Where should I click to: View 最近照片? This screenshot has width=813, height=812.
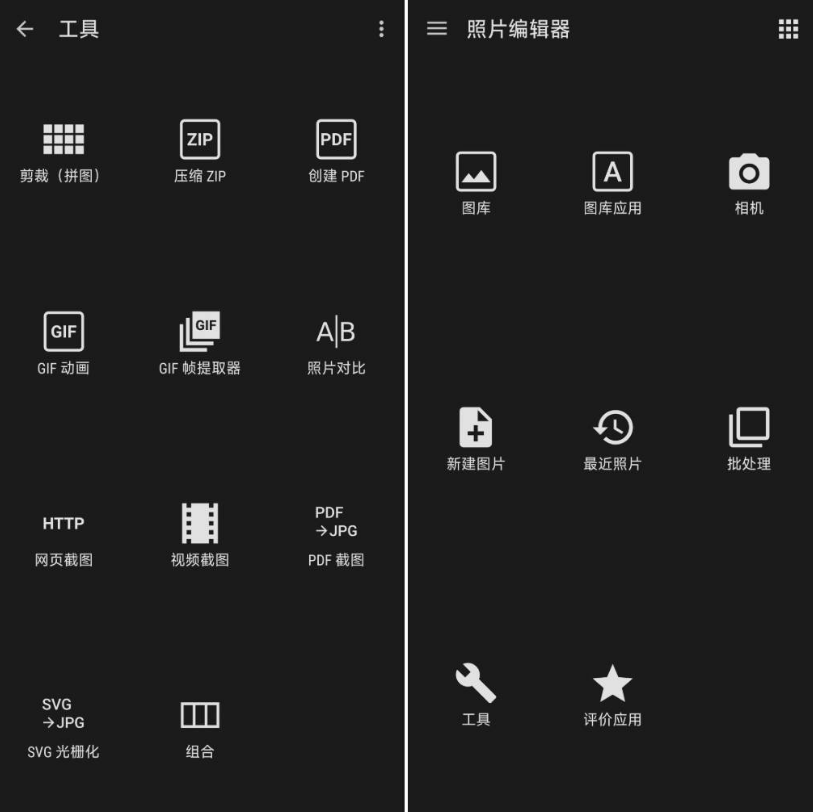[612, 440]
